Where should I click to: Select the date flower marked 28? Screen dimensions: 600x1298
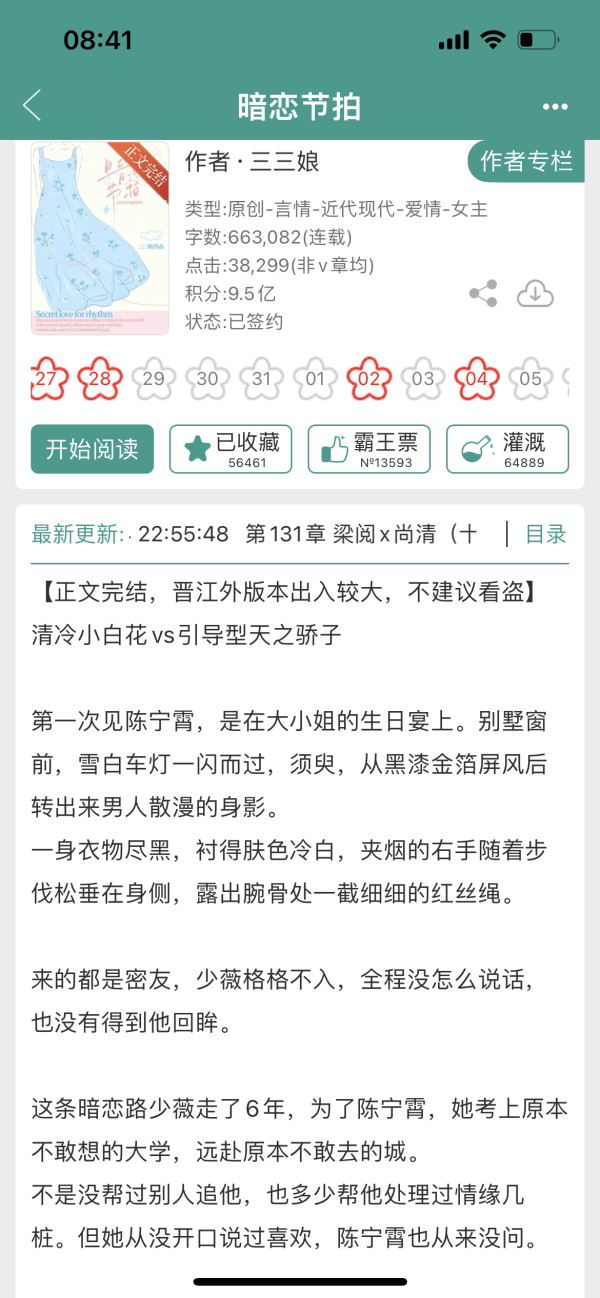pyautogui.click(x=100, y=379)
